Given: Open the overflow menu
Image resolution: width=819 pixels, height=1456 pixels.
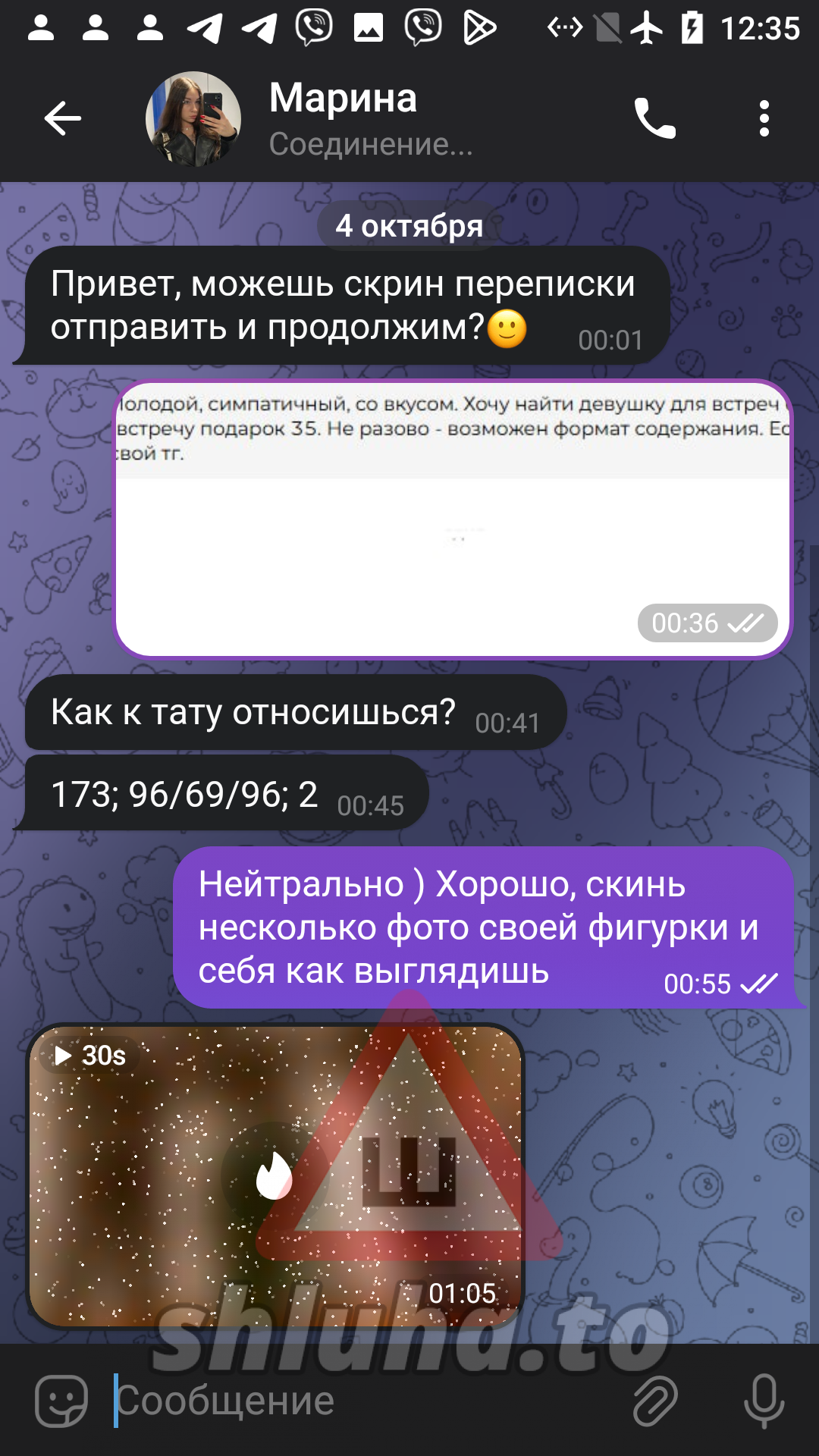Looking at the screenshot, I should 764,119.
